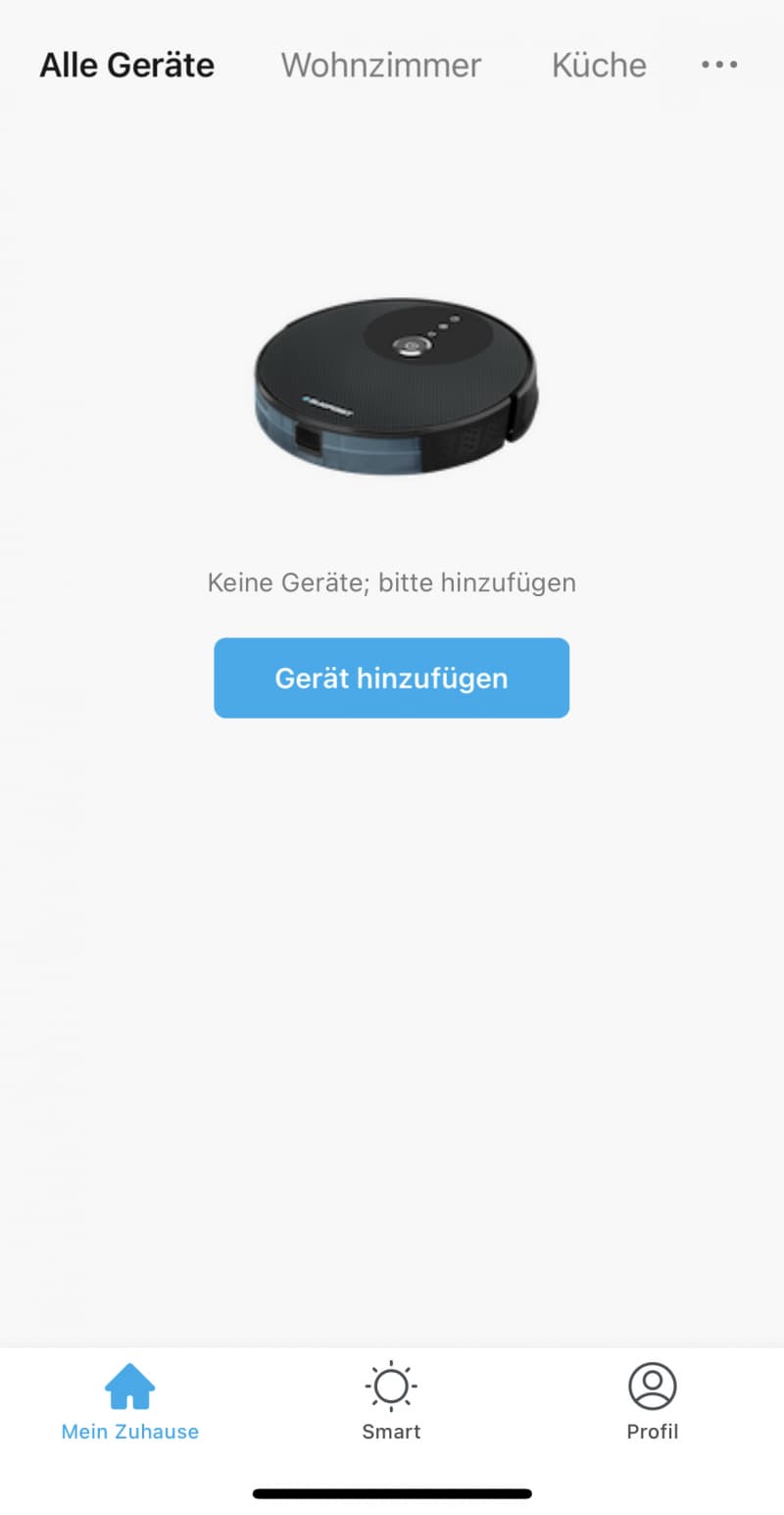Select Mein Zuhause in bottom navigation
This screenshot has width=784, height=1515.
click(130, 1401)
